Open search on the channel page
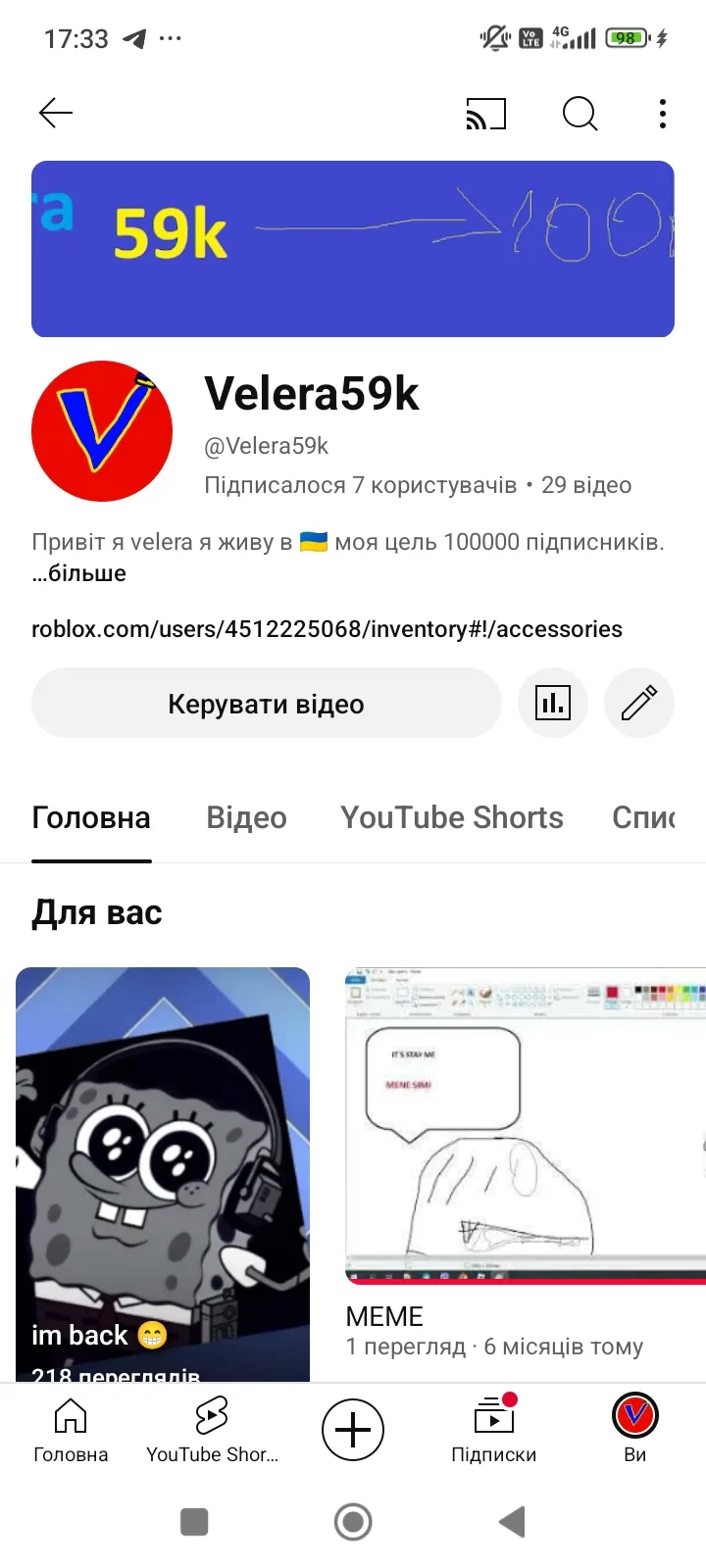Screen dimensions: 706x1568 coord(580,114)
